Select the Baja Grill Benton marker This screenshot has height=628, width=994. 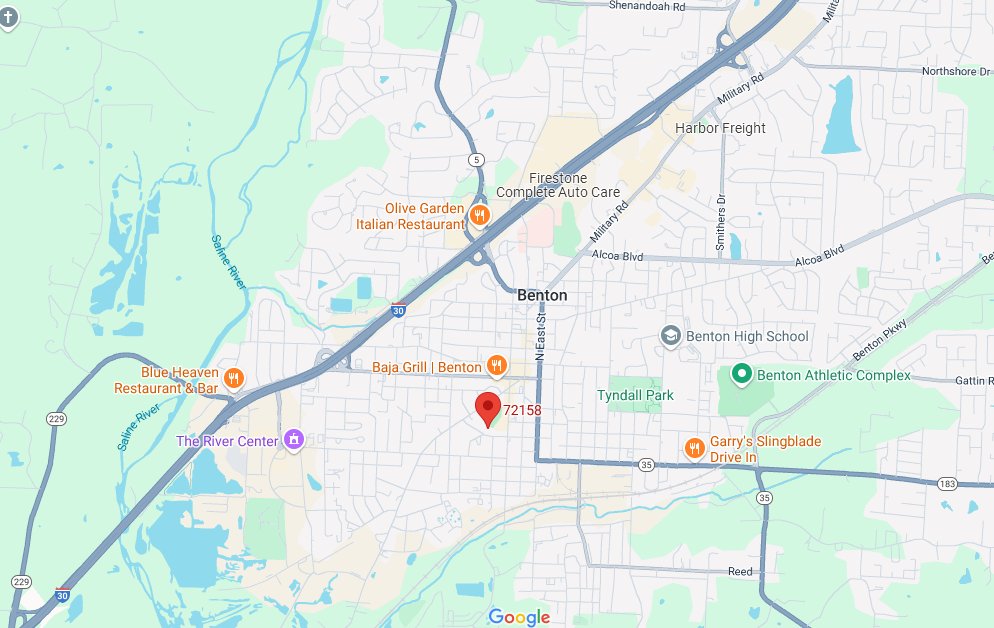[x=495, y=366]
